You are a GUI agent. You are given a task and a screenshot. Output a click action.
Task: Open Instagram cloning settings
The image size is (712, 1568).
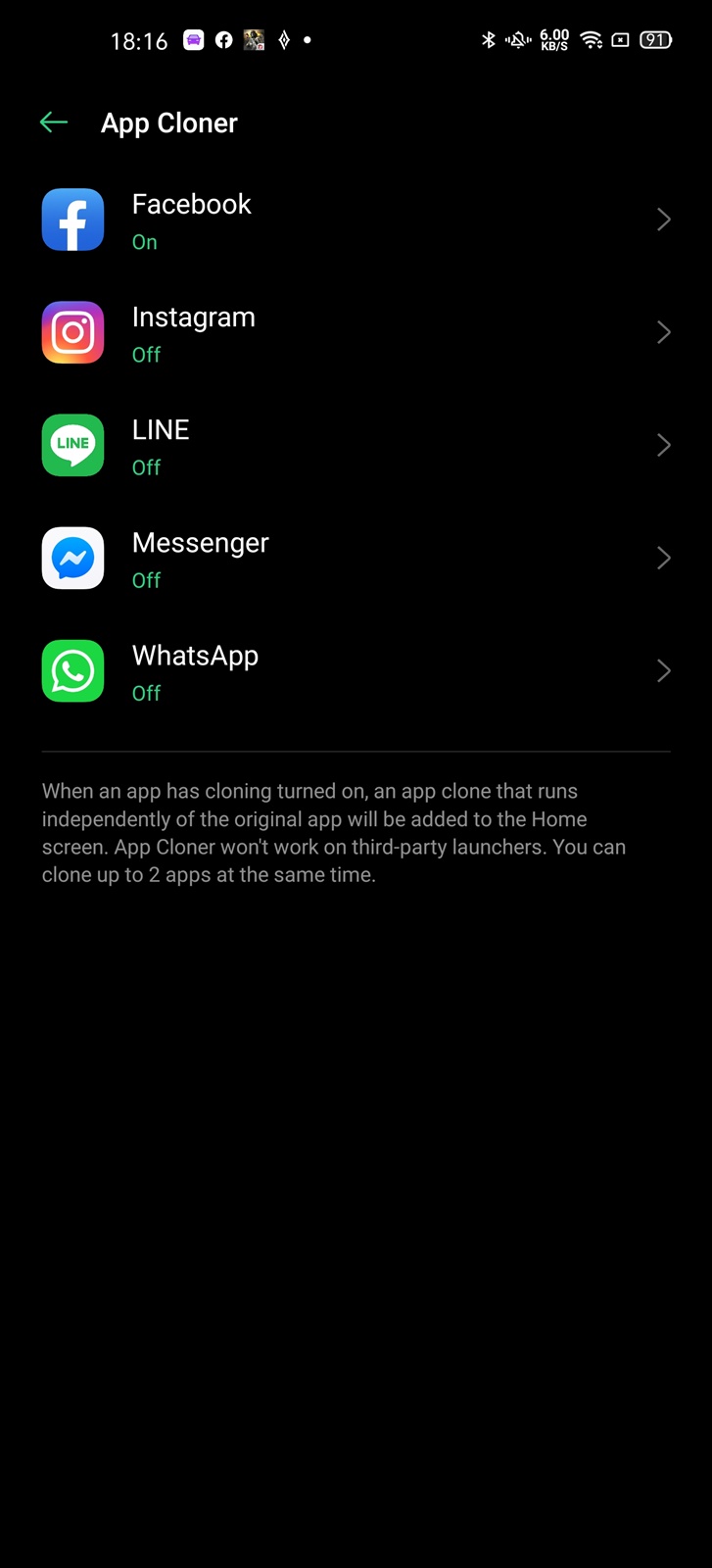[x=356, y=332]
